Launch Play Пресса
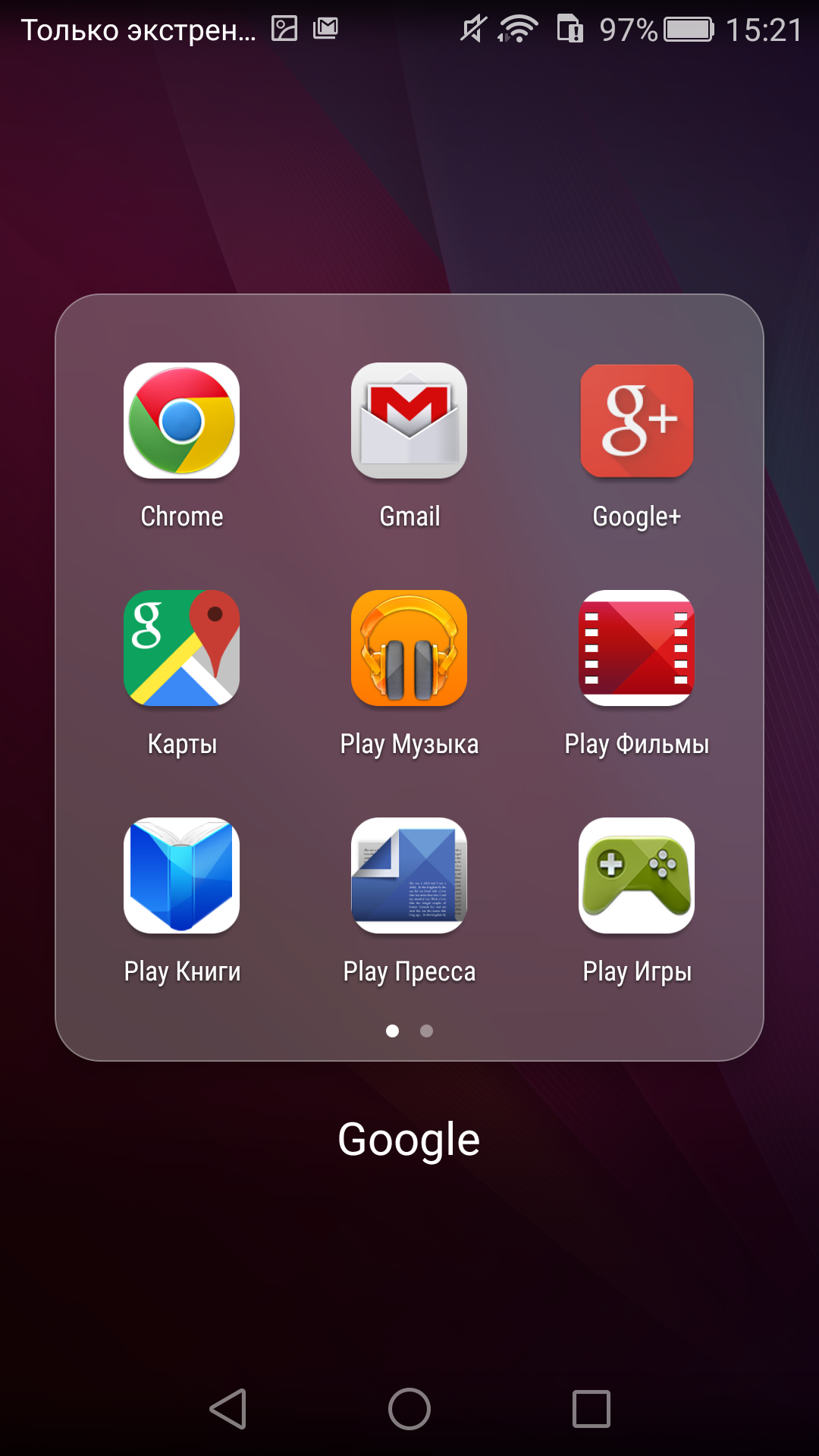This screenshot has width=819, height=1456. click(x=409, y=876)
